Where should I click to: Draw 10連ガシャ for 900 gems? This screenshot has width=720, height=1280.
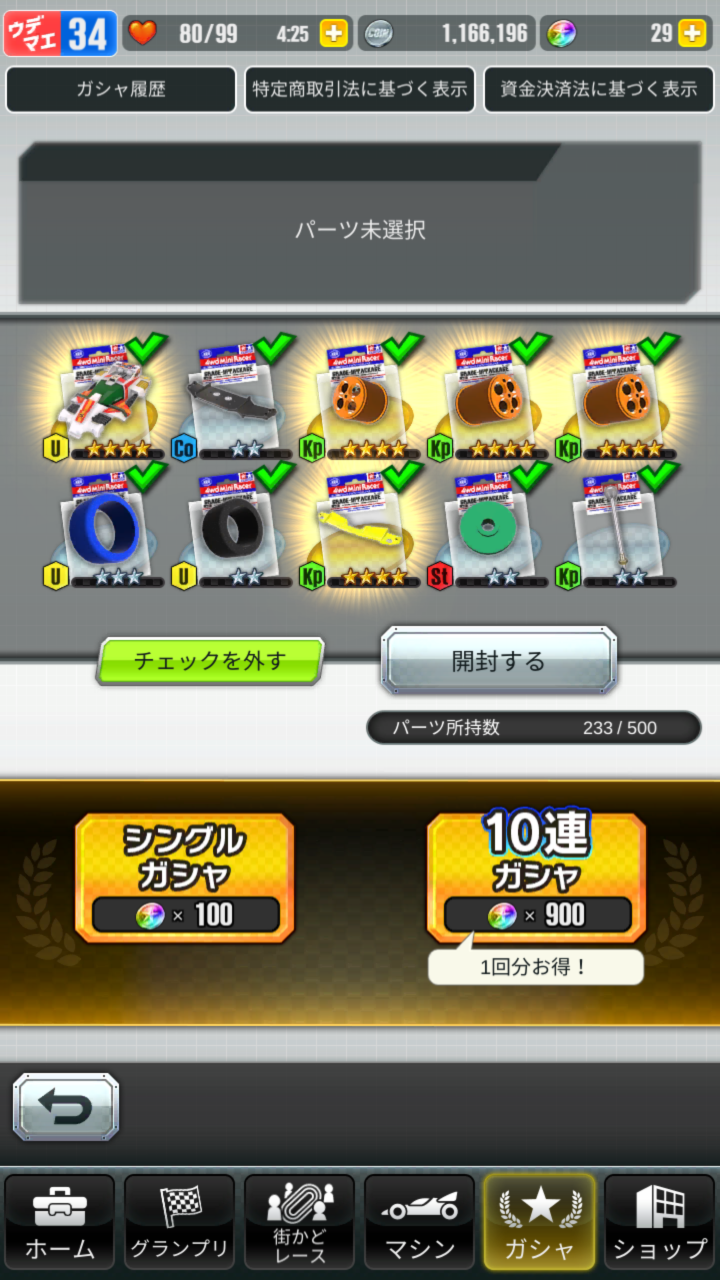coord(537,878)
